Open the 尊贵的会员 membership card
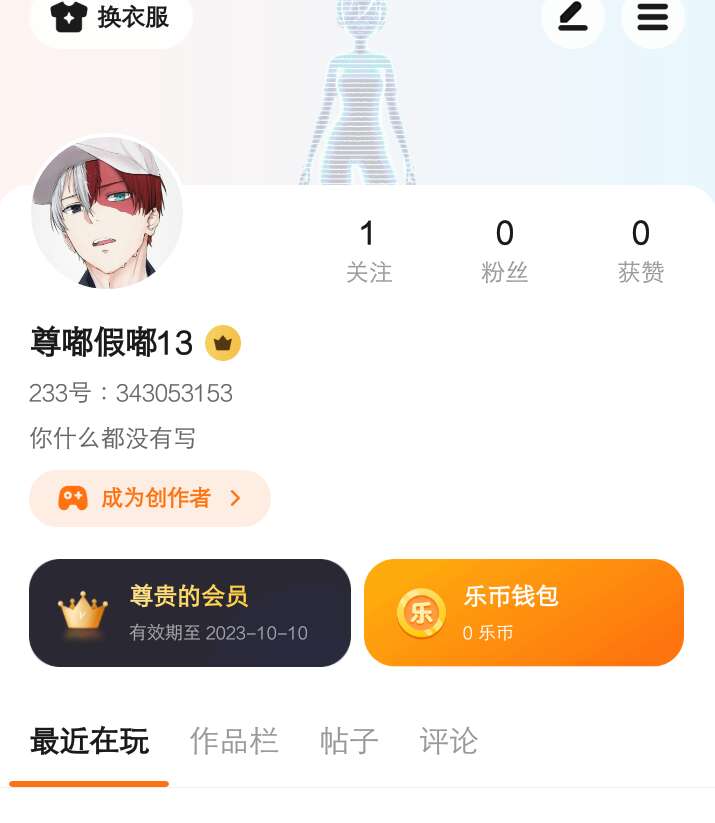Viewport: 715px width, 823px height. pyautogui.click(x=190, y=613)
